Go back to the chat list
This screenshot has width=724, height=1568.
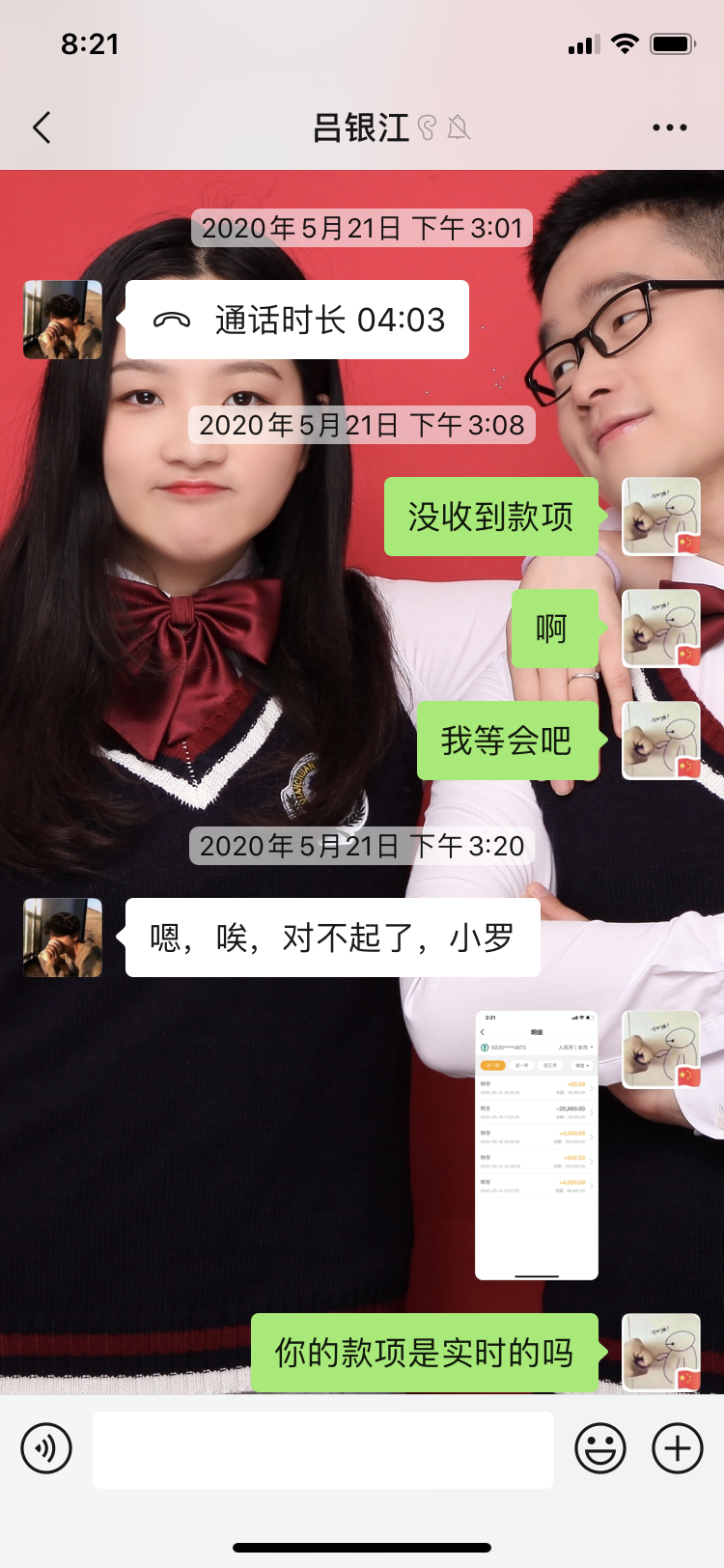(42, 127)
